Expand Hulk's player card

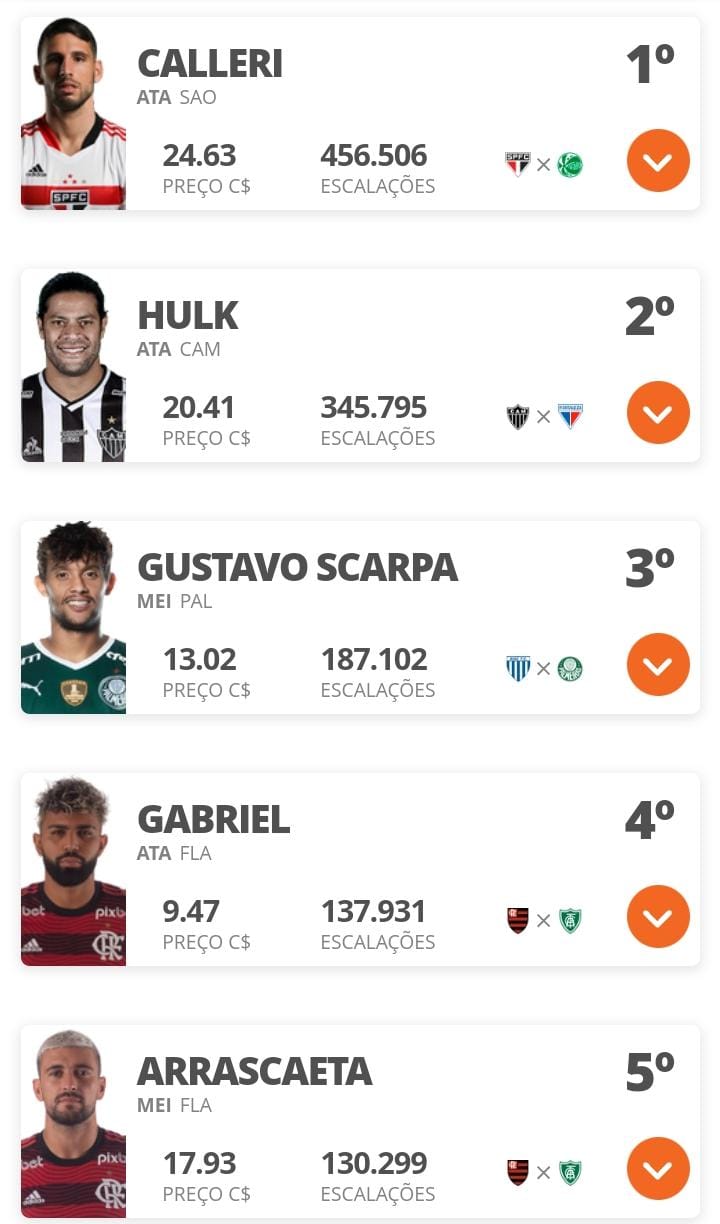(658, 412)
